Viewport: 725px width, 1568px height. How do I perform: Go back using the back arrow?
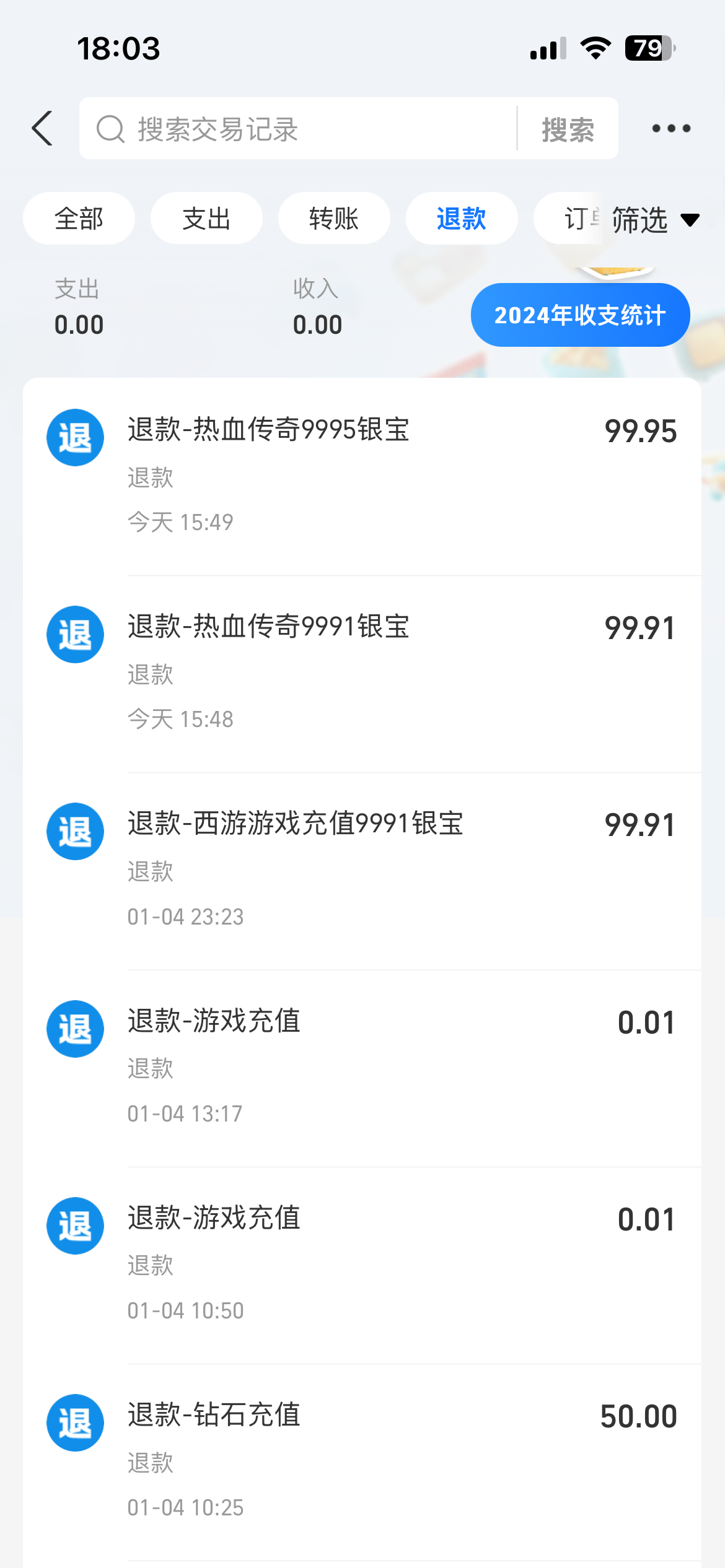click(x=42, y=129)
